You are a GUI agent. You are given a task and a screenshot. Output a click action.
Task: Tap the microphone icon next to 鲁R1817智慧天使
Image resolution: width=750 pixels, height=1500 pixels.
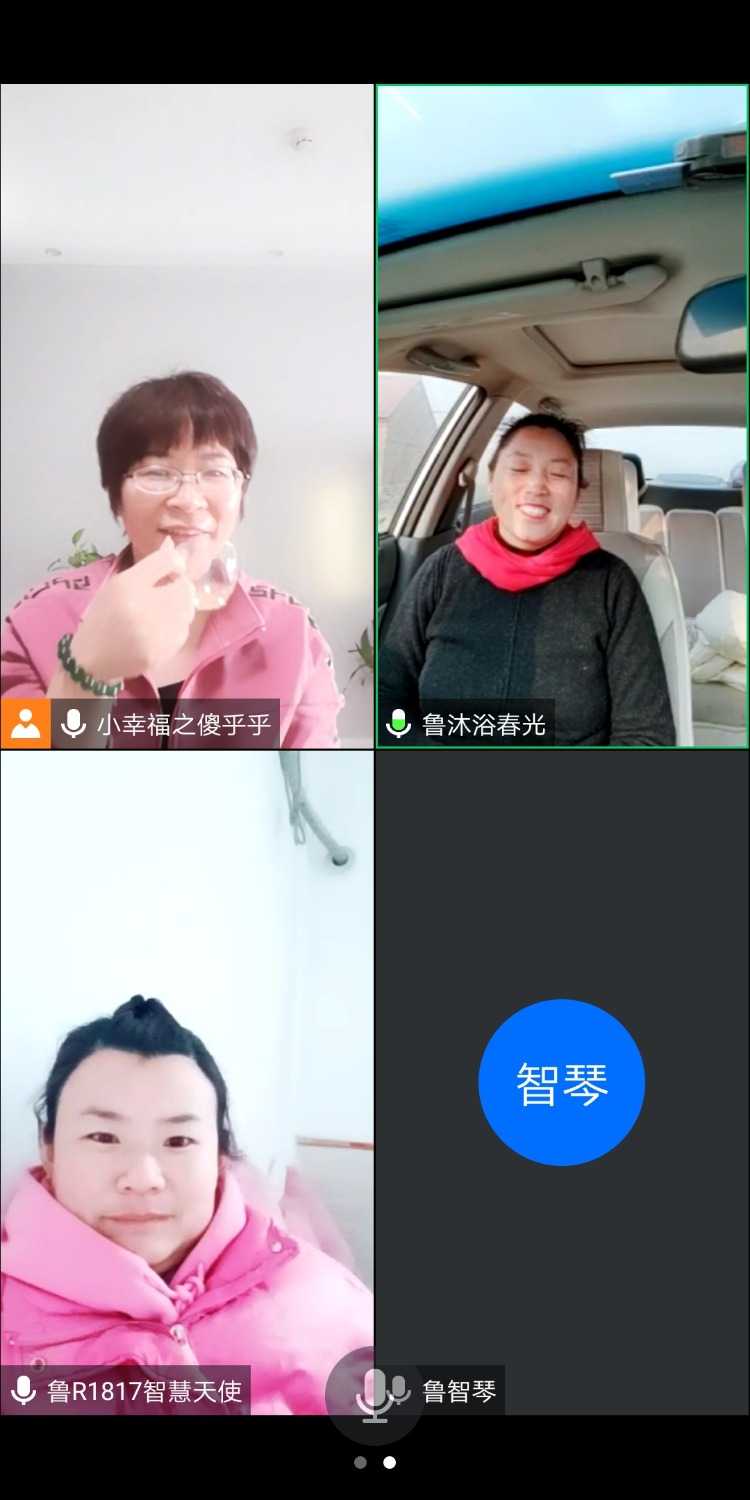24,1387
